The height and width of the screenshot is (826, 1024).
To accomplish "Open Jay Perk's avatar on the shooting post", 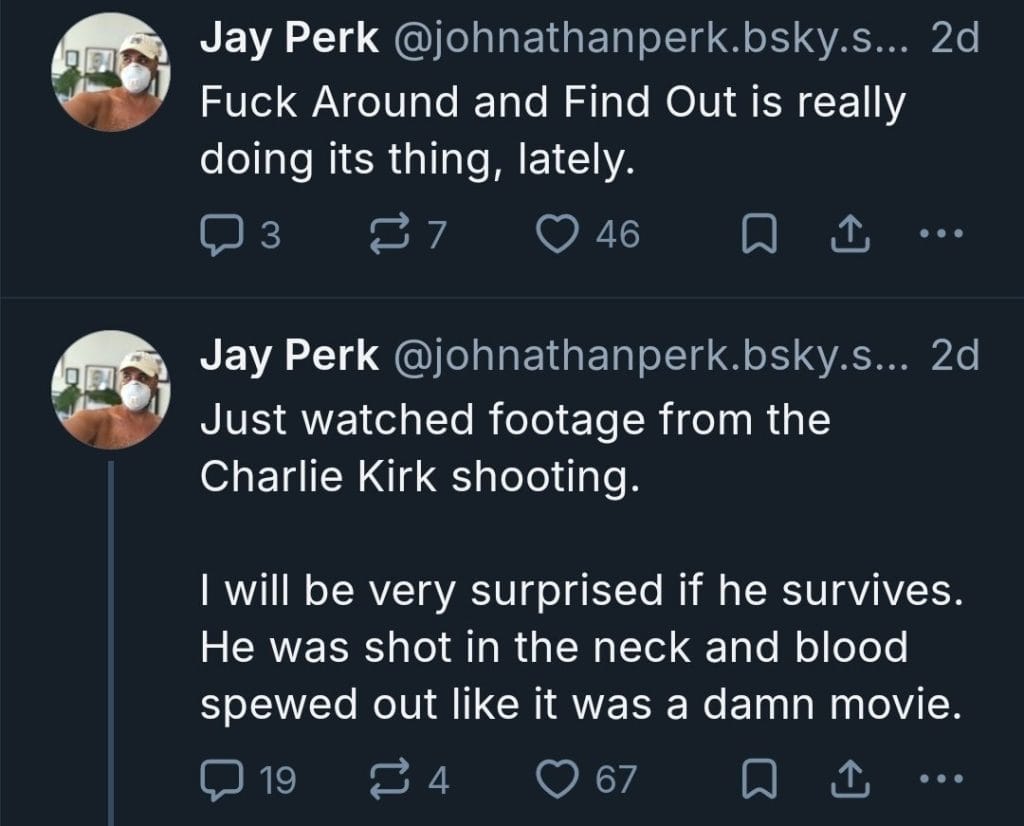I will 111,390.
